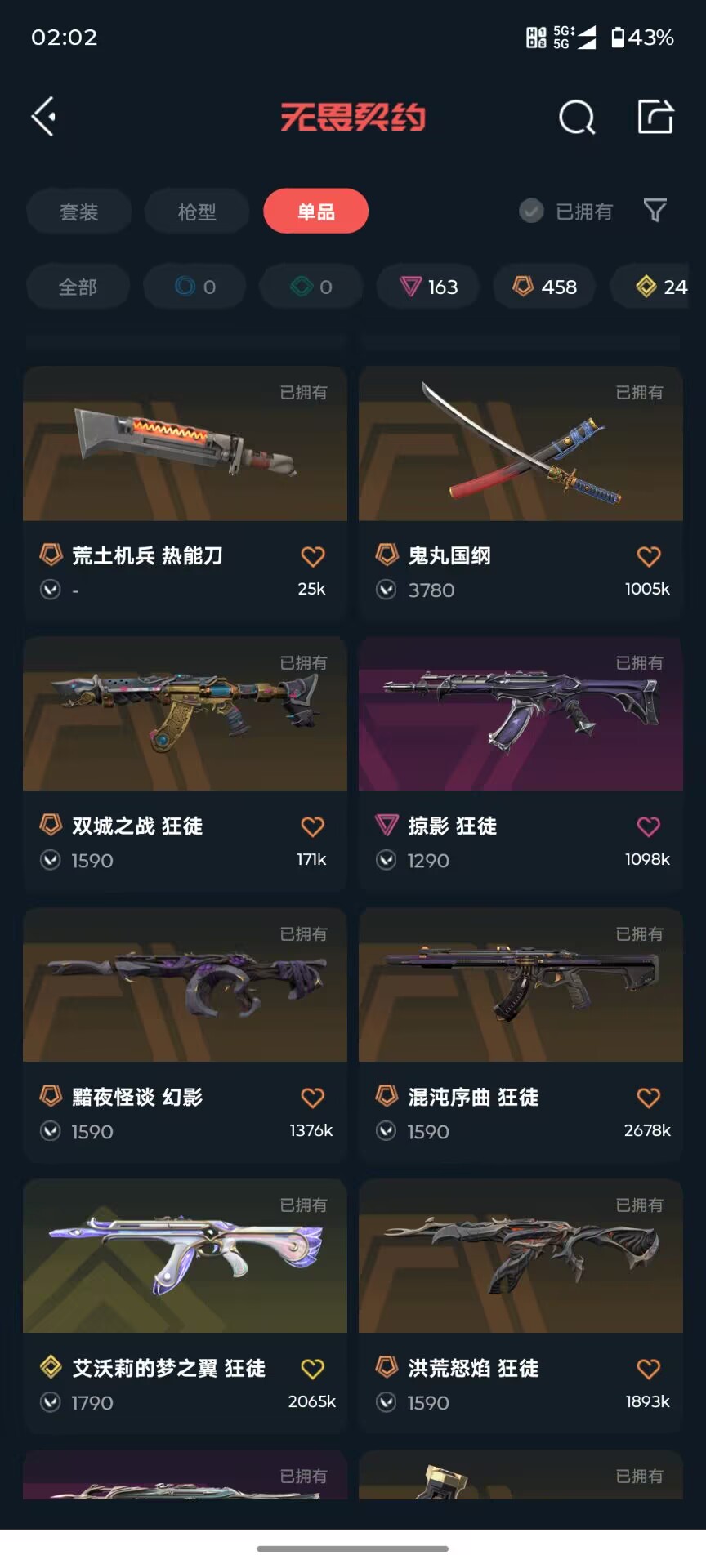Screen dimensions: 706x1568
Task: Open the funnel filter options
Action: tap(655, 212)
